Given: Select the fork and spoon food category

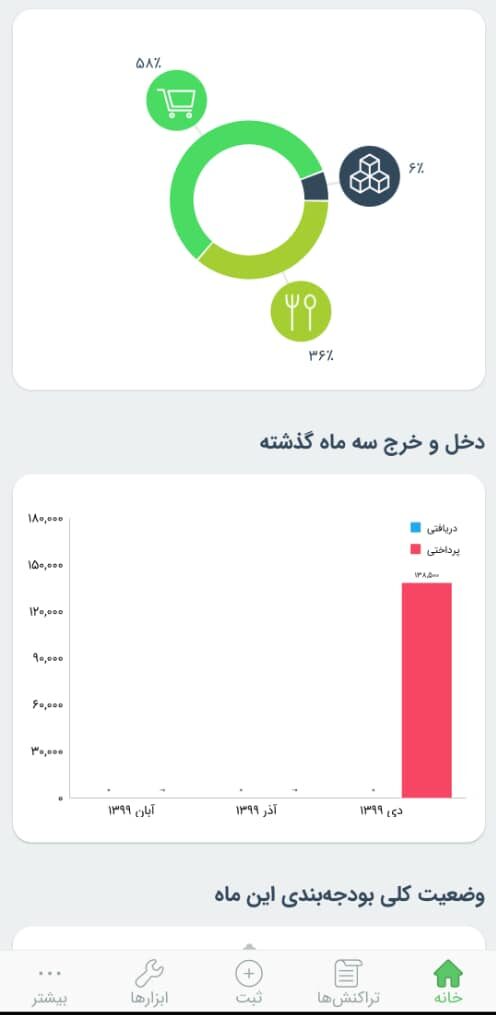Looking at the screenshot, I should click(300, 311).
